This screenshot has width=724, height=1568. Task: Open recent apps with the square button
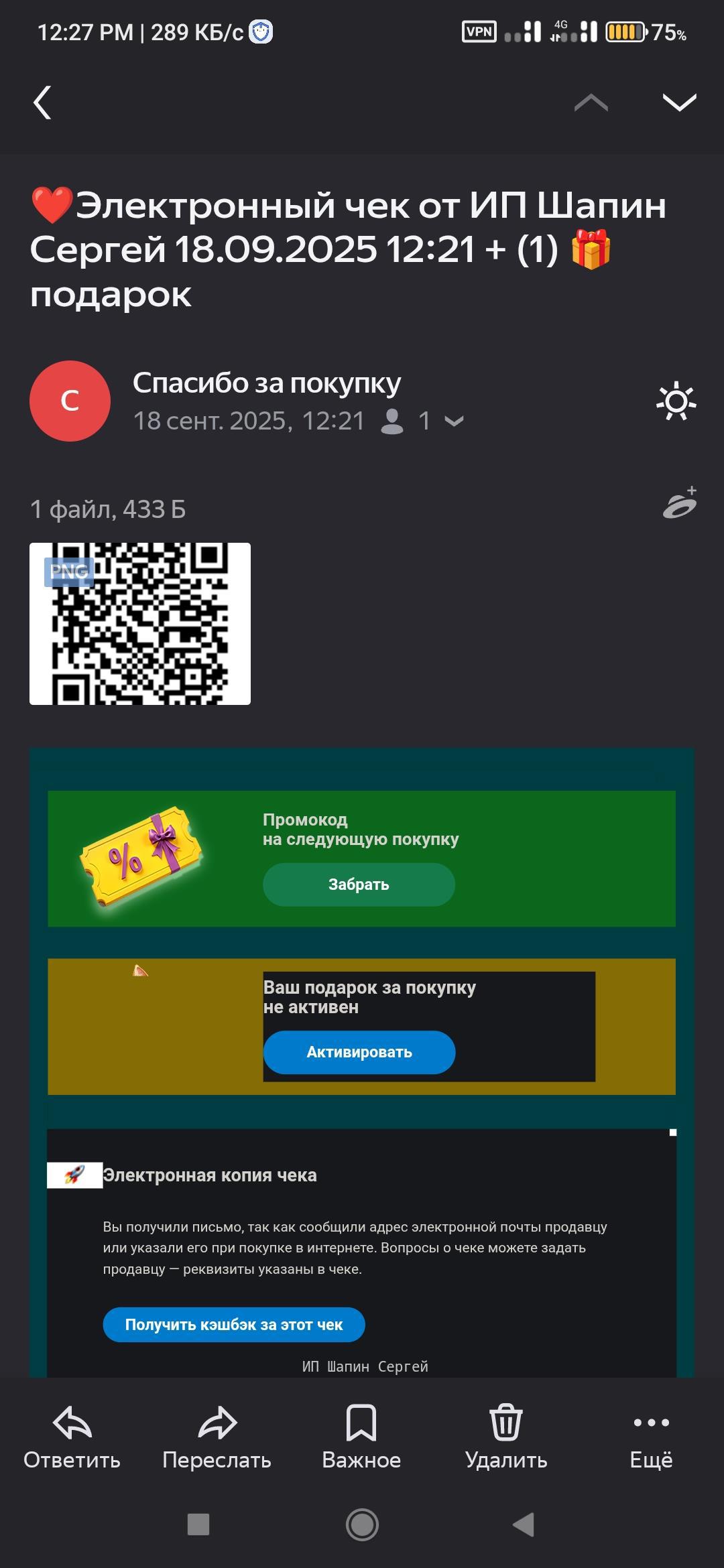pyautogui.click(x=198, y=1524)
